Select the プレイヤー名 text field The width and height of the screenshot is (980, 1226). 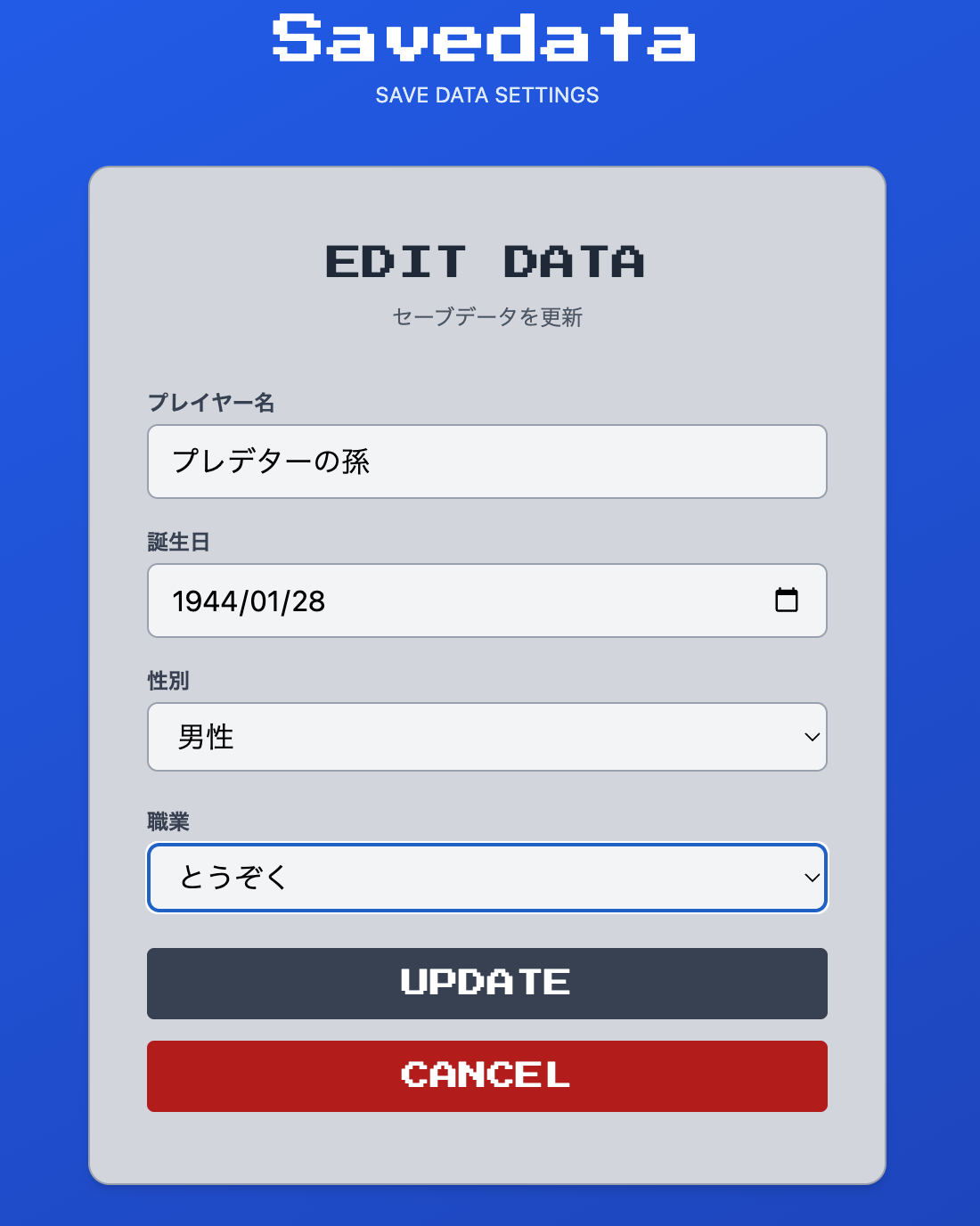pyautogui.click(x=486, y=462)
